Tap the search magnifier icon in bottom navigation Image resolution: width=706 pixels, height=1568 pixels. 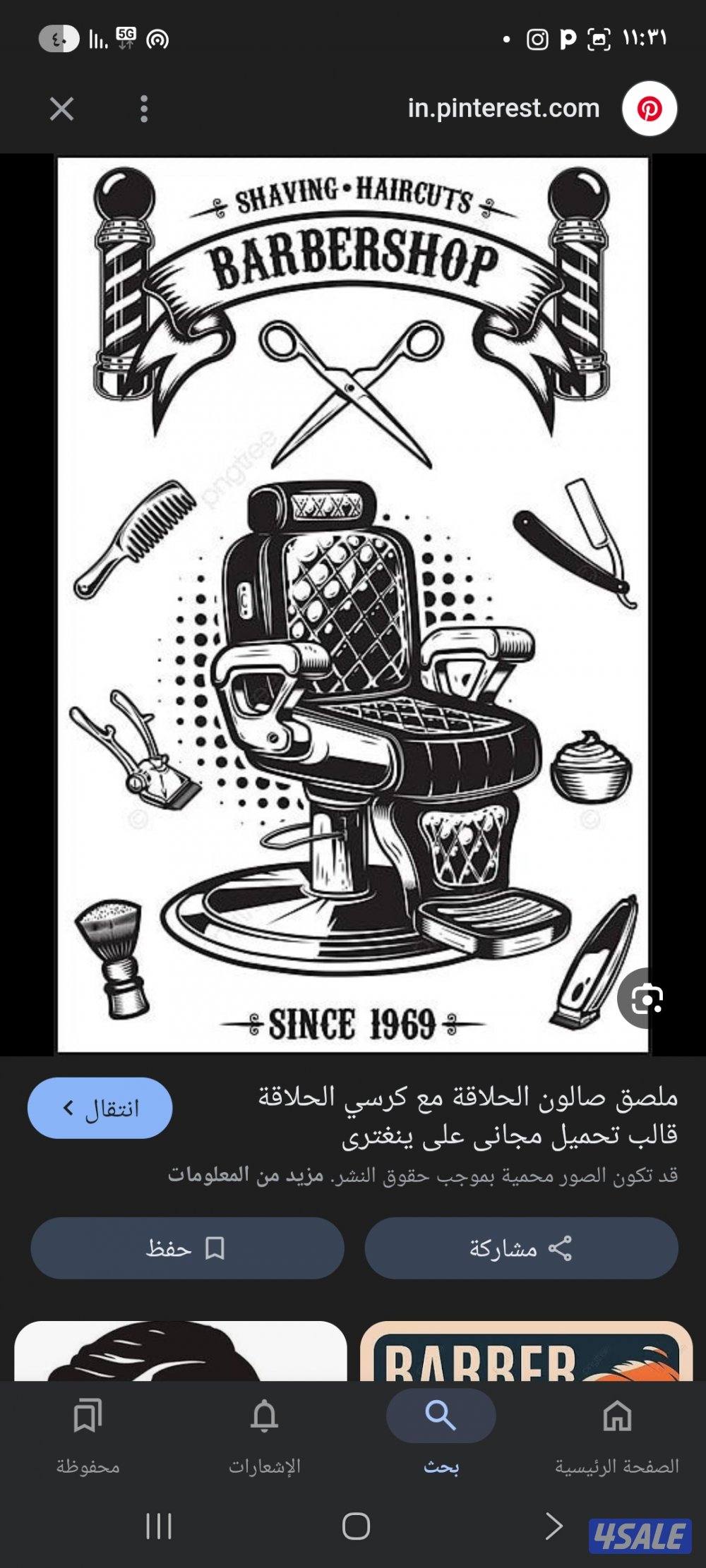pos(441,1415)
